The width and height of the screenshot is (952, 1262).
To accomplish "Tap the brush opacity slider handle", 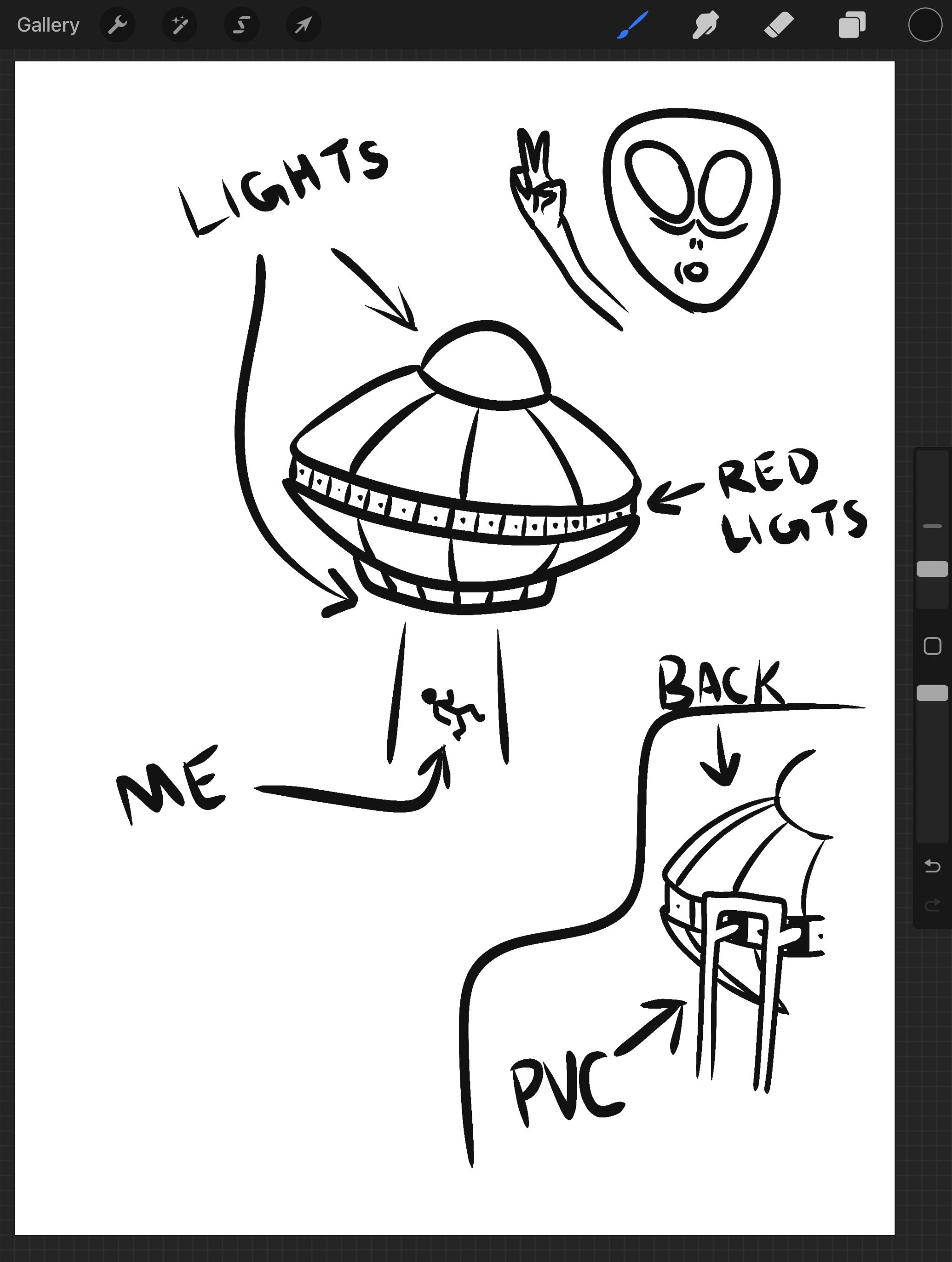I will point(932,693).
